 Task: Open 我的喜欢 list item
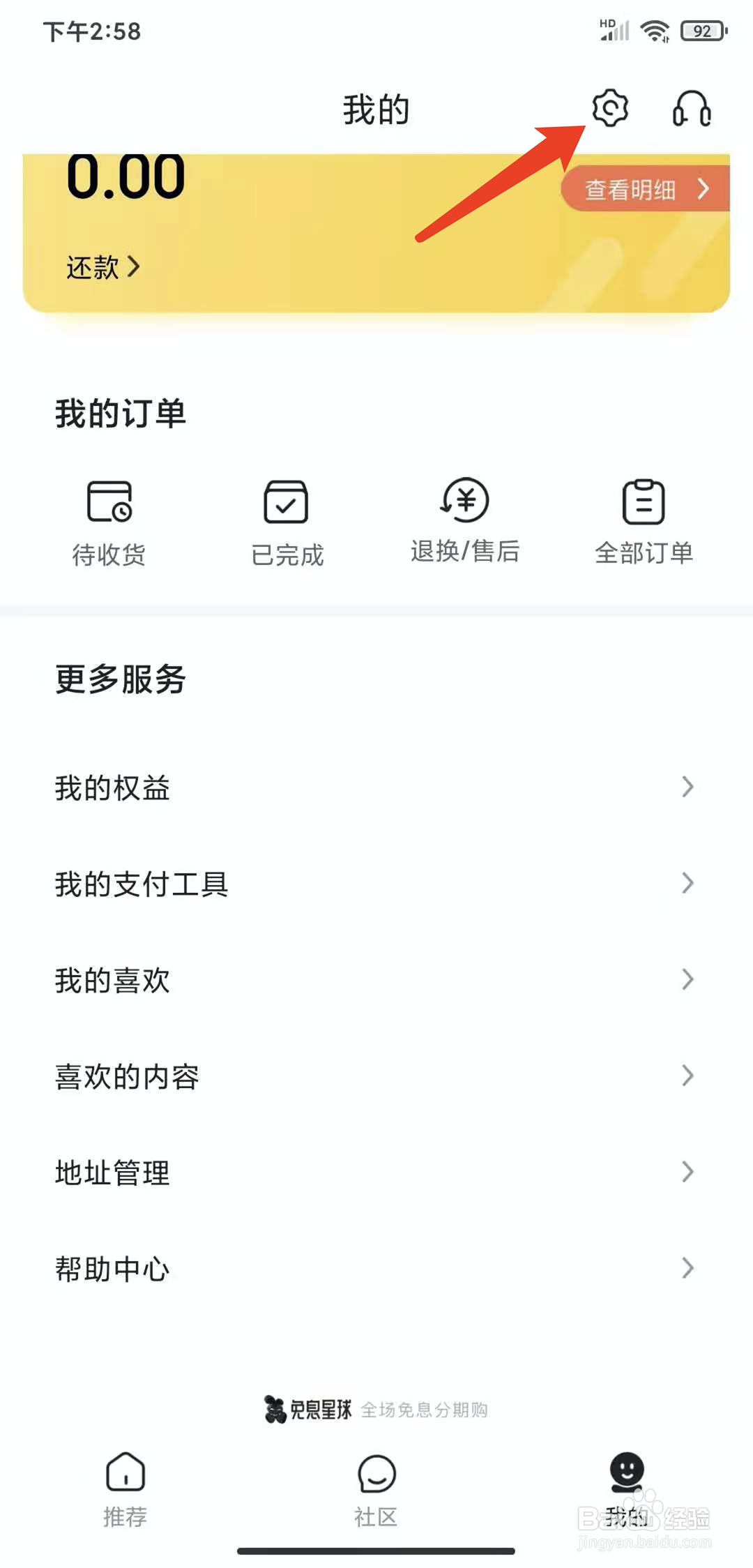coord(112,981)
